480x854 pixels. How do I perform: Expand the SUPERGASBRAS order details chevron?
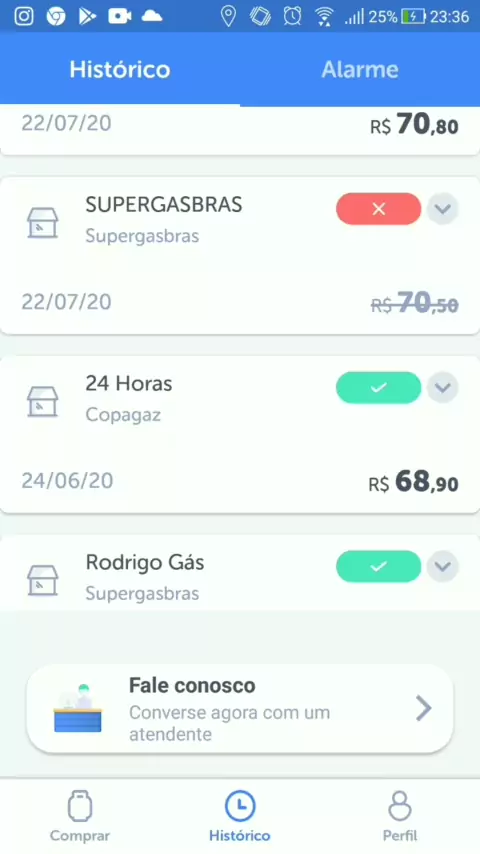coord(442,209)
